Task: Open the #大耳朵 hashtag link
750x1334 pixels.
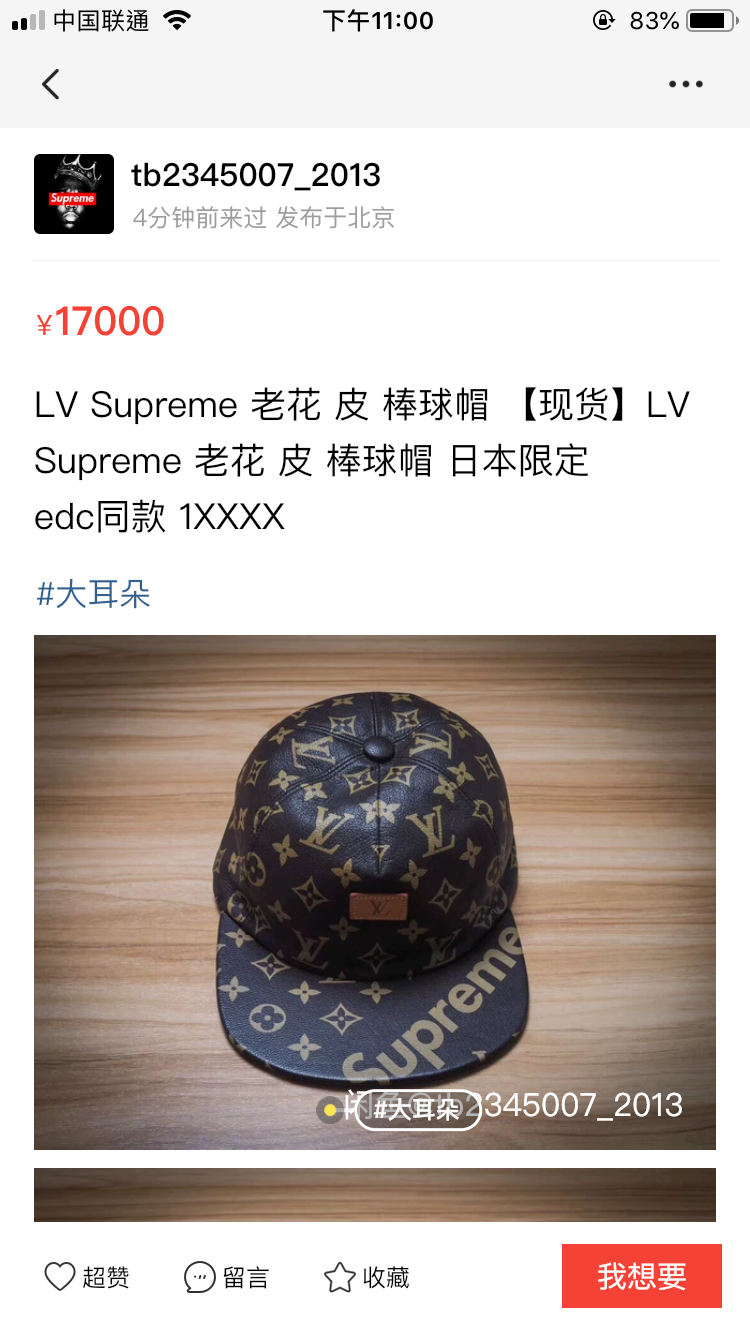Action: [93, 594]
